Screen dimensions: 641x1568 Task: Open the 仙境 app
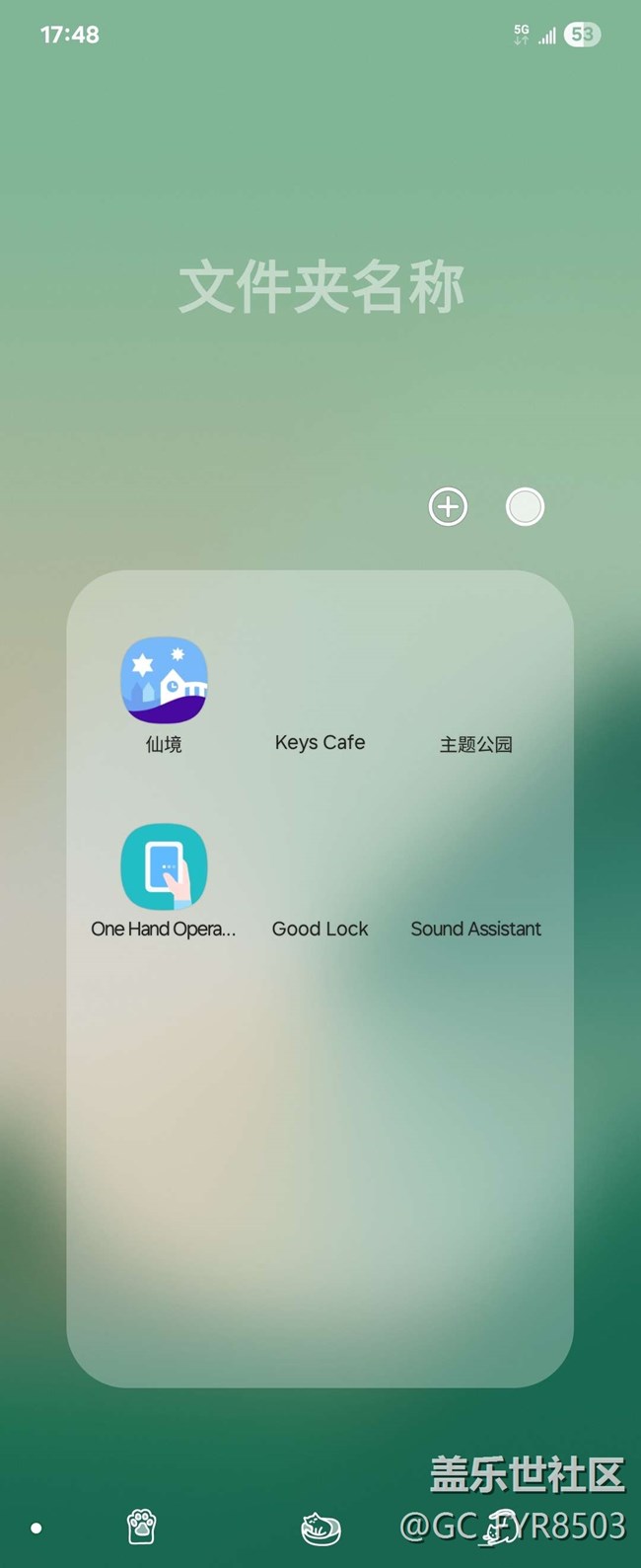[x=164, y=681]
